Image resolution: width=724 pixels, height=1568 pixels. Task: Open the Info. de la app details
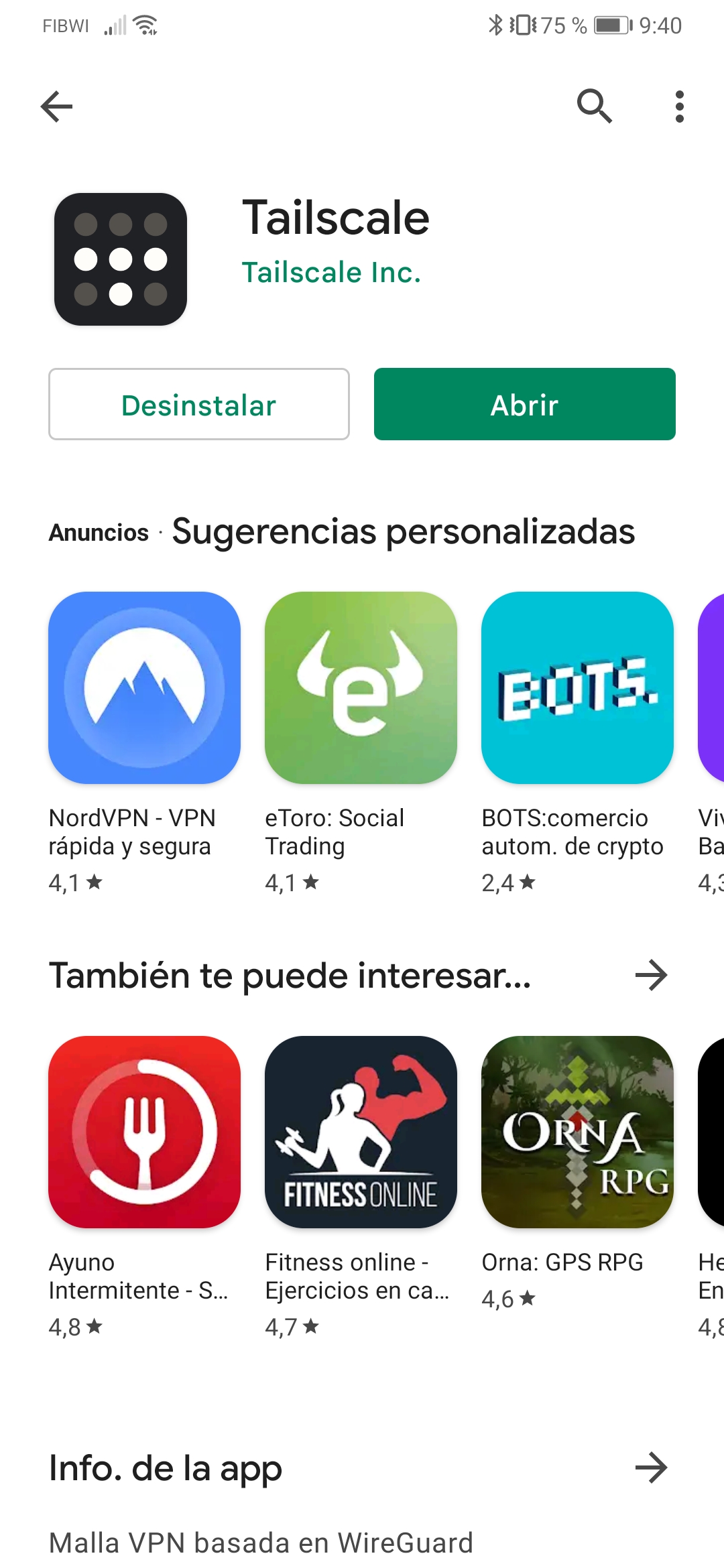(x=651, y=1467)
